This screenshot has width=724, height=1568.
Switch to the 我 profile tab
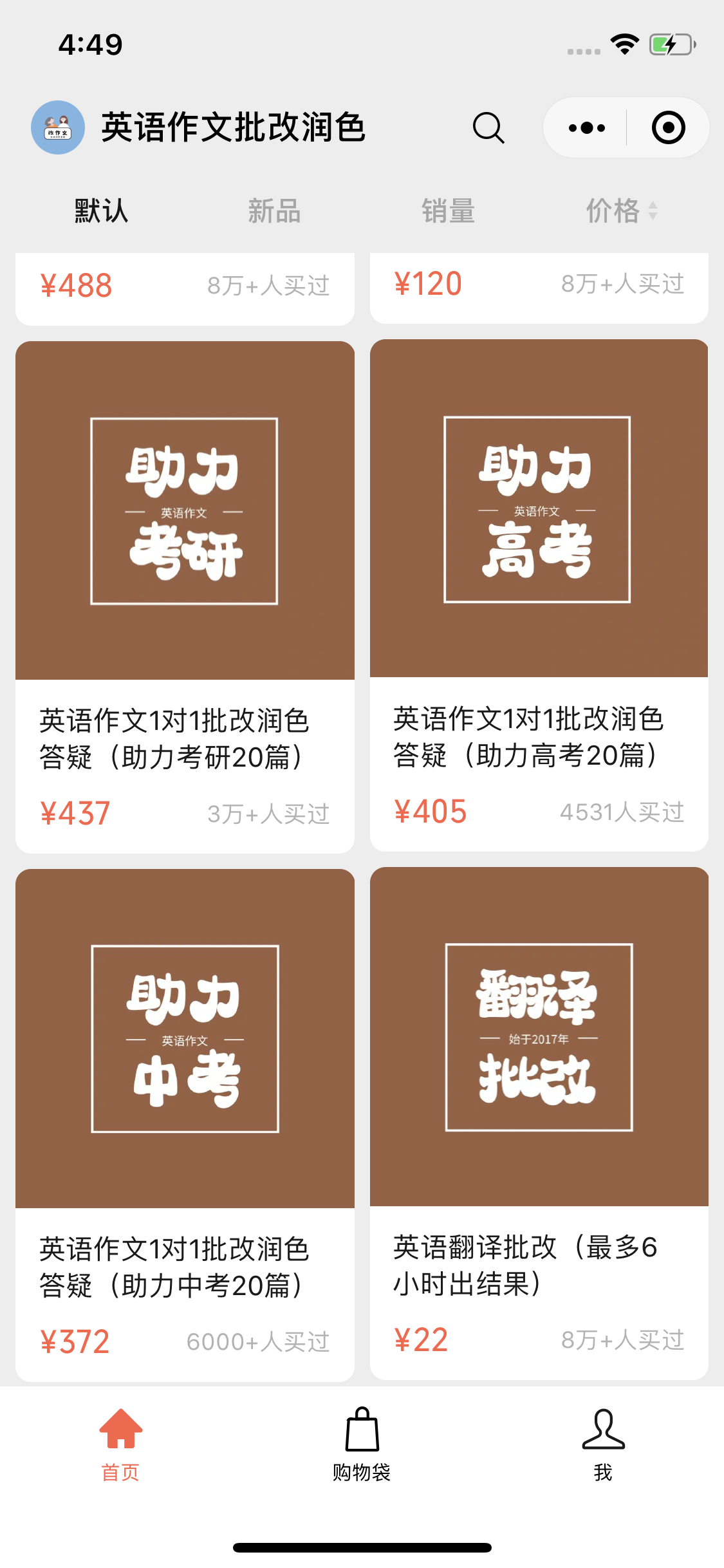[603, 1445]
